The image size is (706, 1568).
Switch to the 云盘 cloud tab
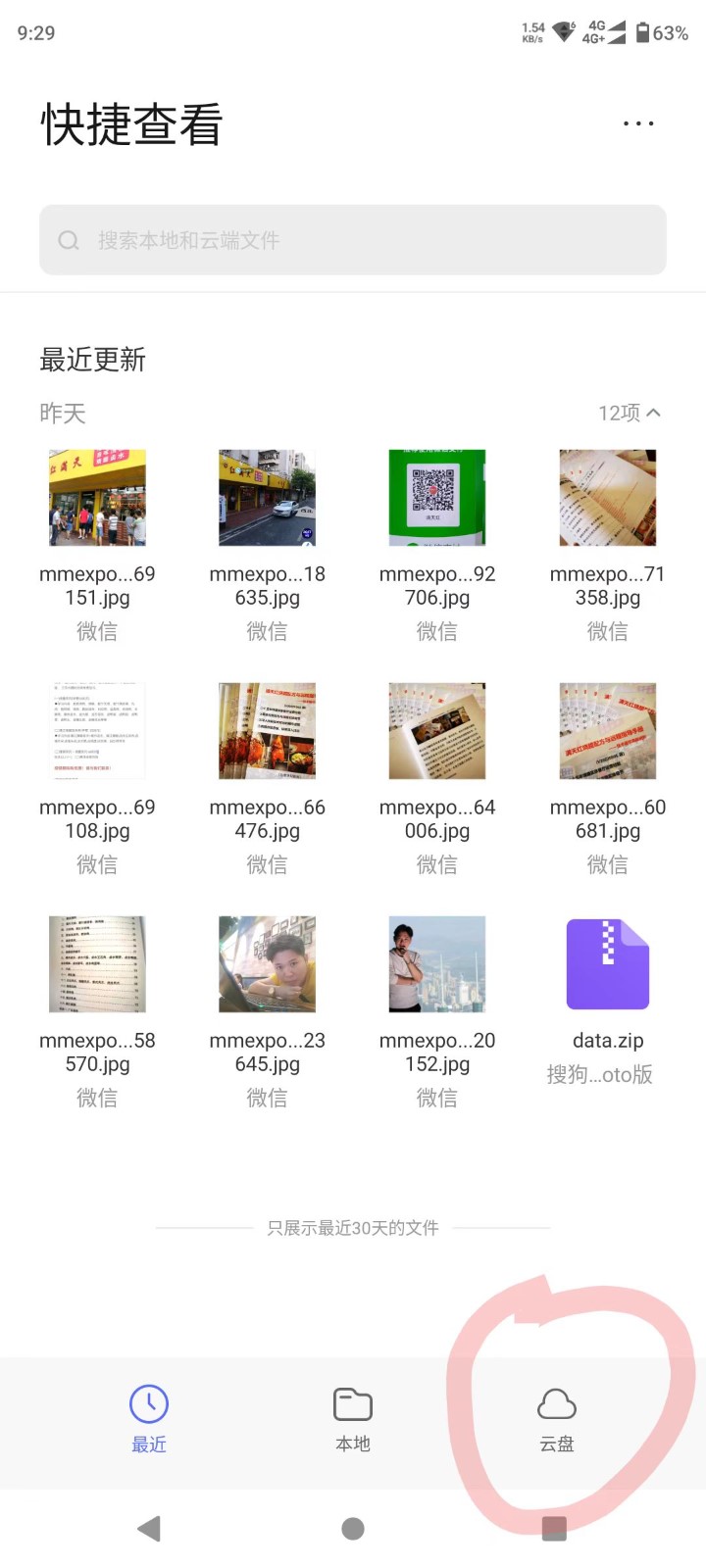(557, 1418)
